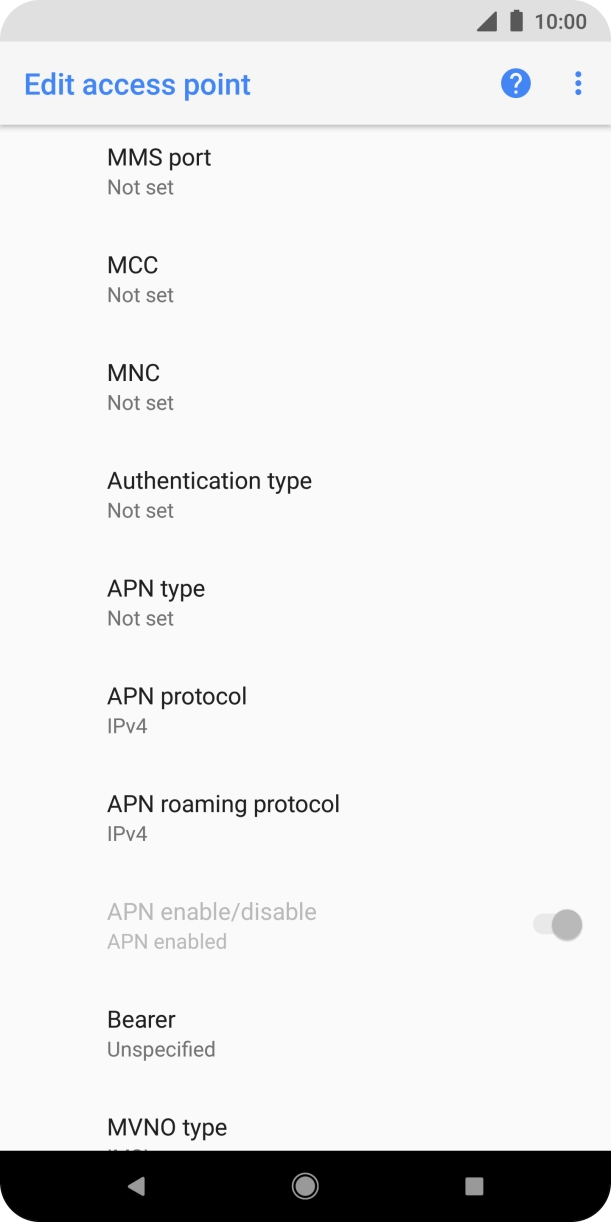This screenshot has height=1222, width=611.
Task: Edit the APN type
Action: coord(305,603)
